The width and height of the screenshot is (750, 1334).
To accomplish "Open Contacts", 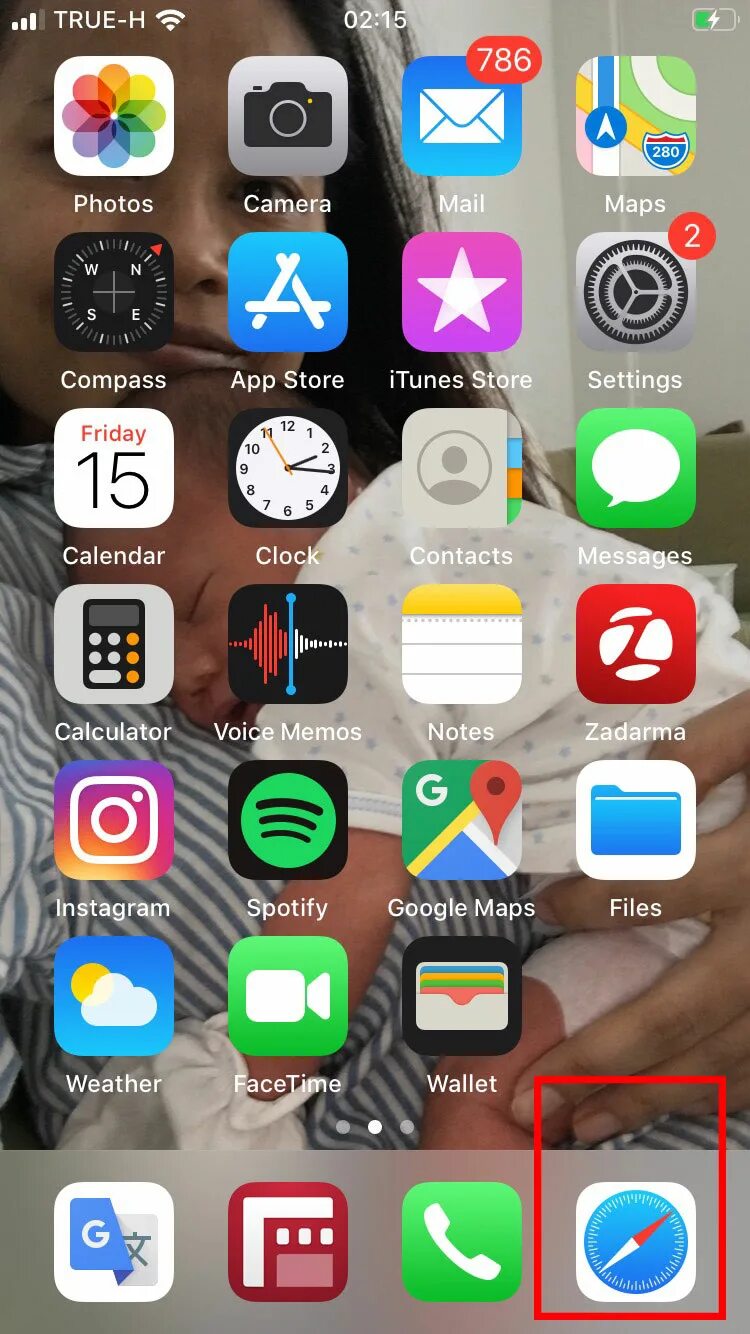I will [462, 468].
